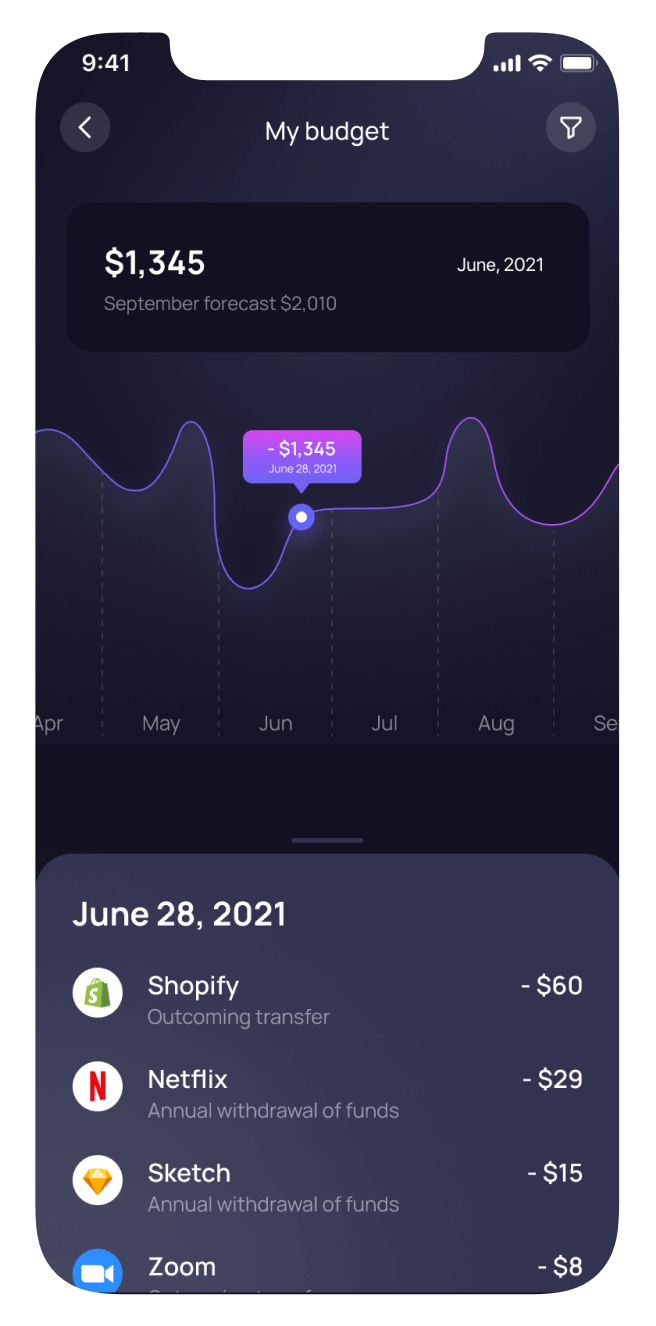The width and height of the screenshot is (656, 1326).
Task: Tap the bottom sheet drag handle
Action: (x=327, y=840)
